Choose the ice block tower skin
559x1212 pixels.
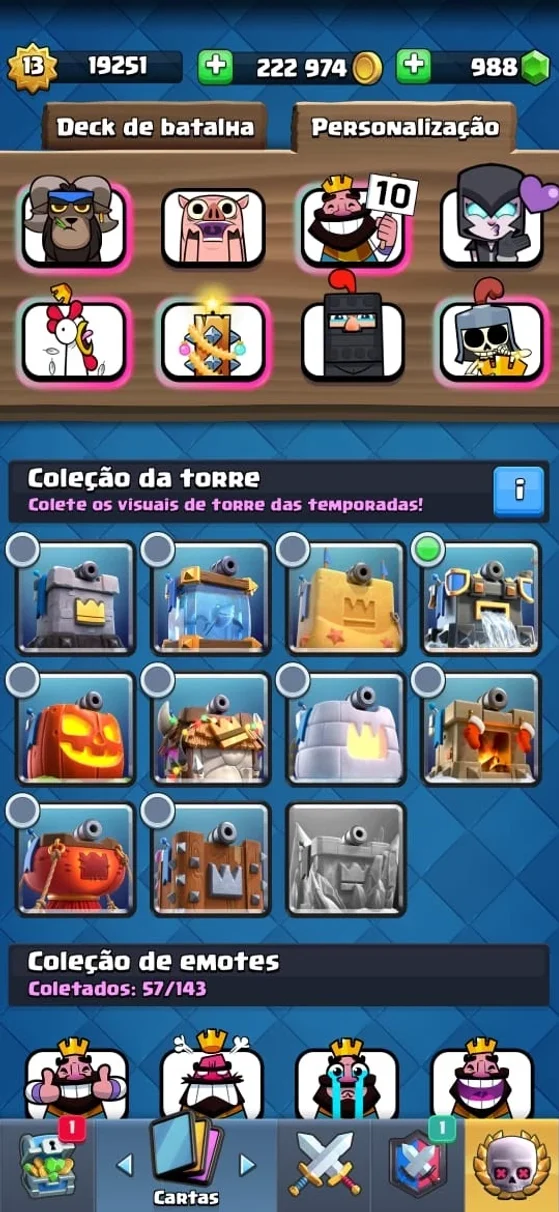coord(211,598)
